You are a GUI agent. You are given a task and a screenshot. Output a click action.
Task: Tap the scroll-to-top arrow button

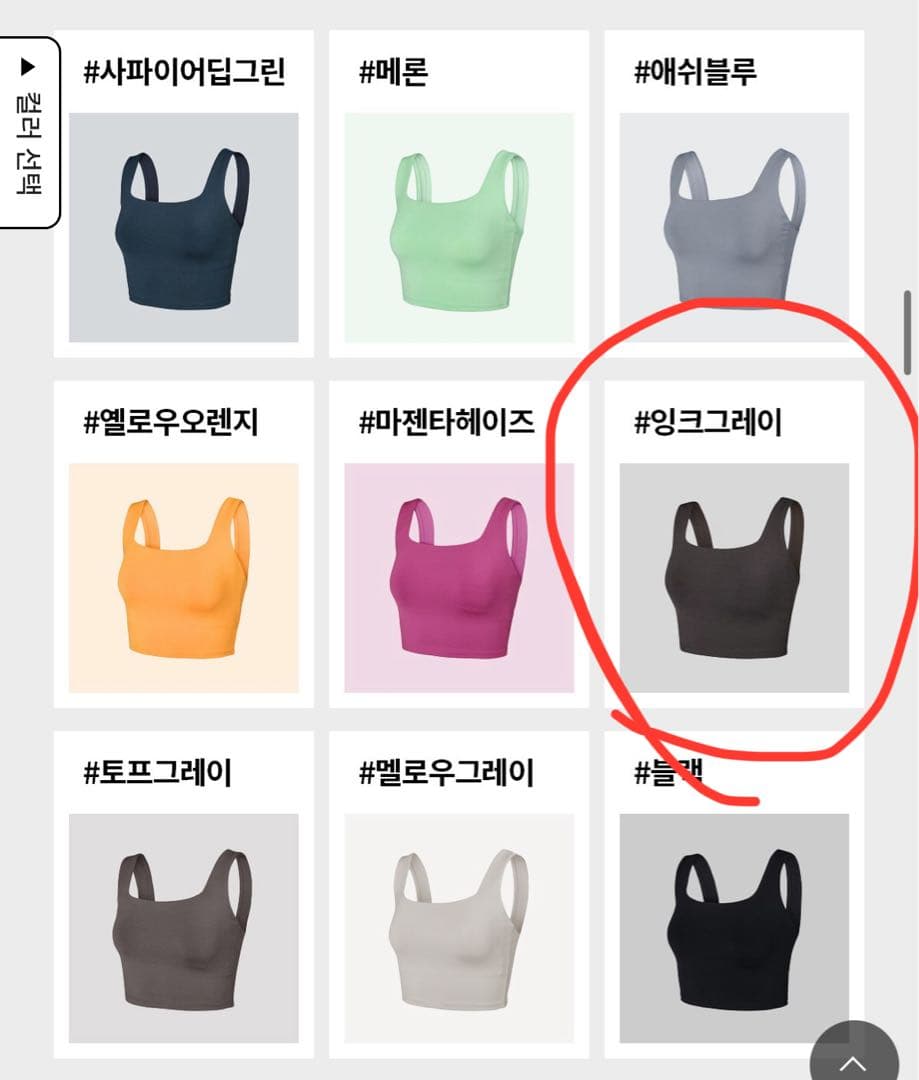pyautogui.click(x=853, y=1056)
